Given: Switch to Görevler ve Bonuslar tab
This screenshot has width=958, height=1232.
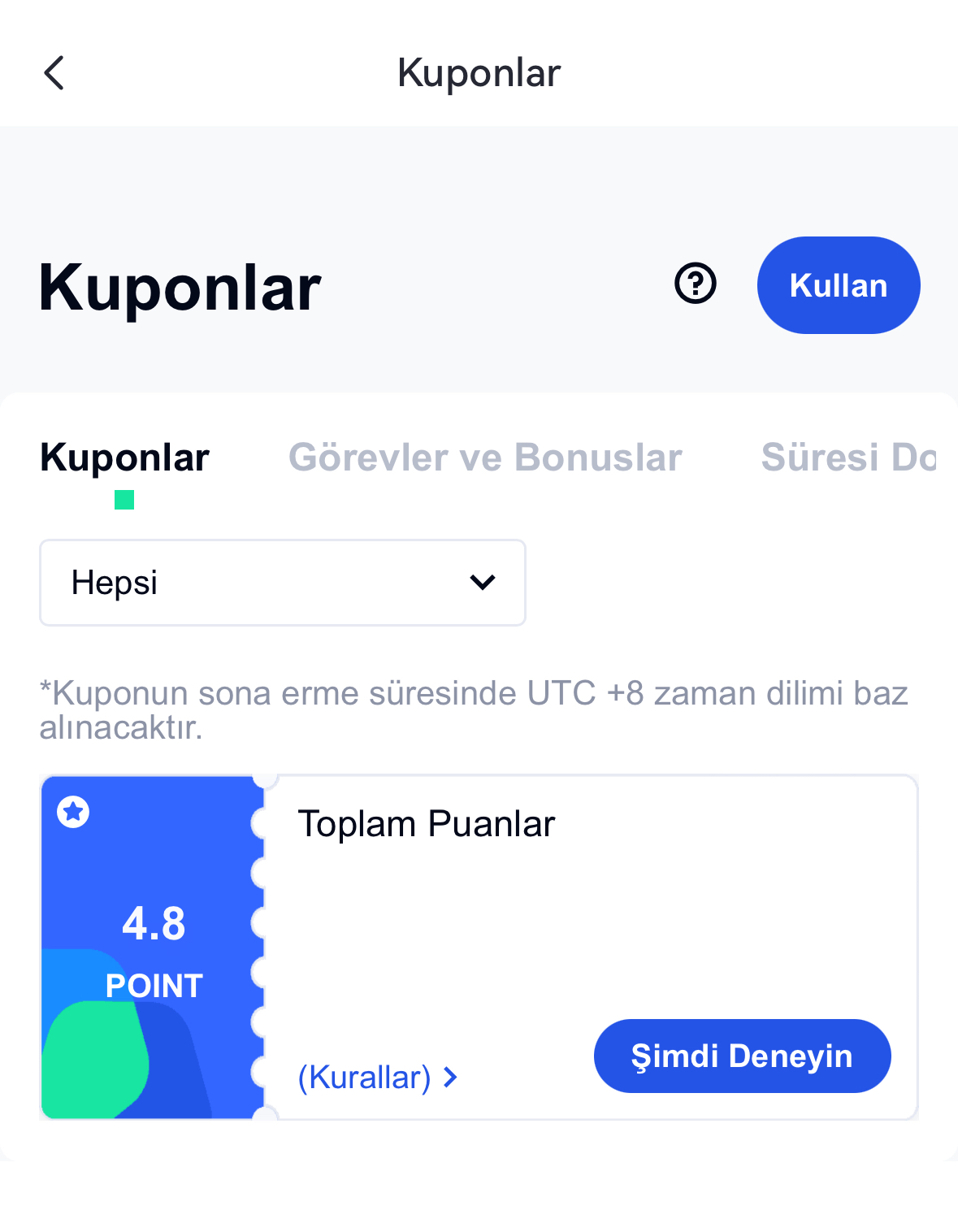Looking at the screenshot, I should point(485,458).
